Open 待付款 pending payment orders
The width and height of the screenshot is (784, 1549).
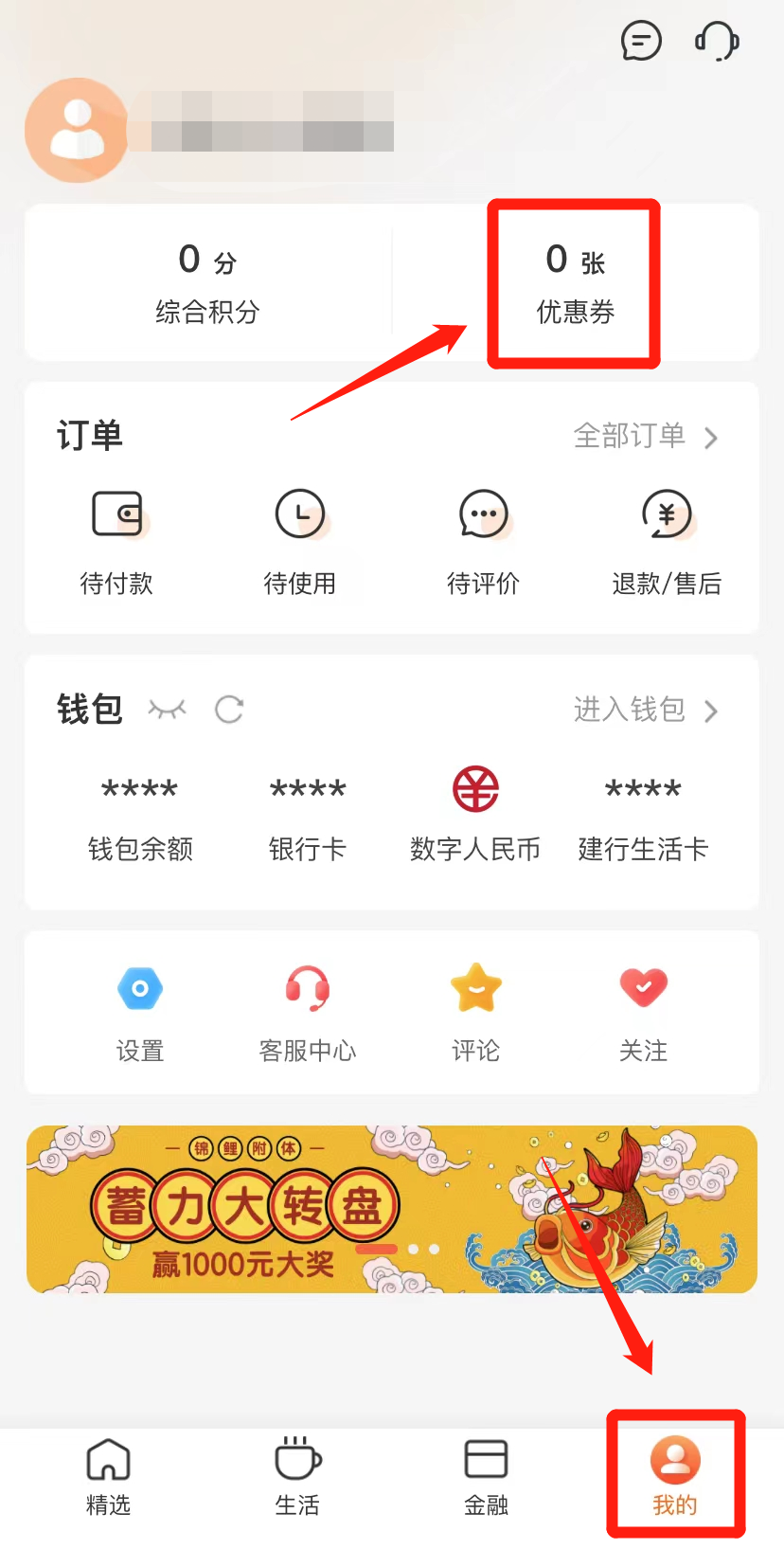116,542
